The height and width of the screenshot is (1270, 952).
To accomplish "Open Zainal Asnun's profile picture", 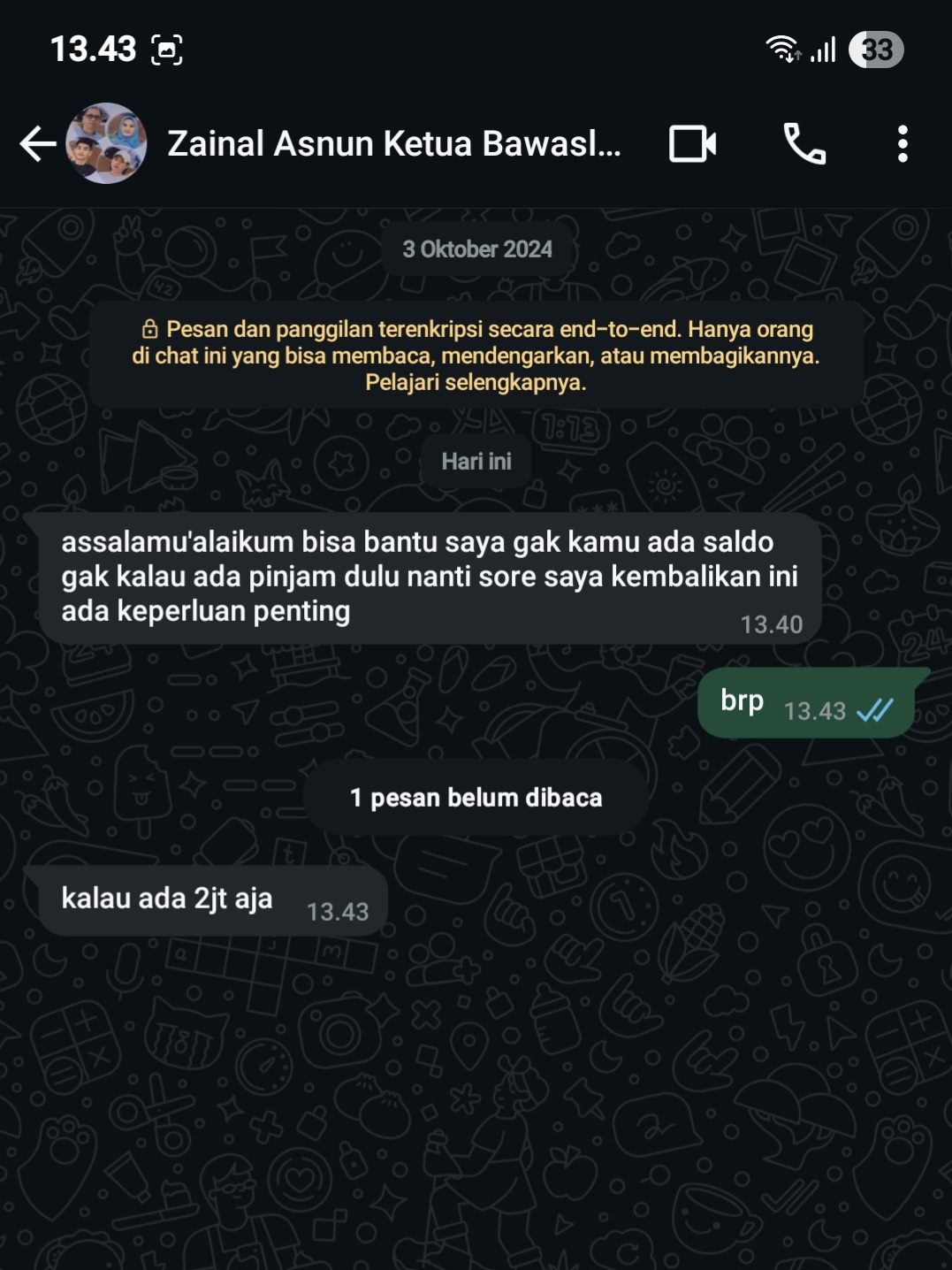I will [107, 143].
